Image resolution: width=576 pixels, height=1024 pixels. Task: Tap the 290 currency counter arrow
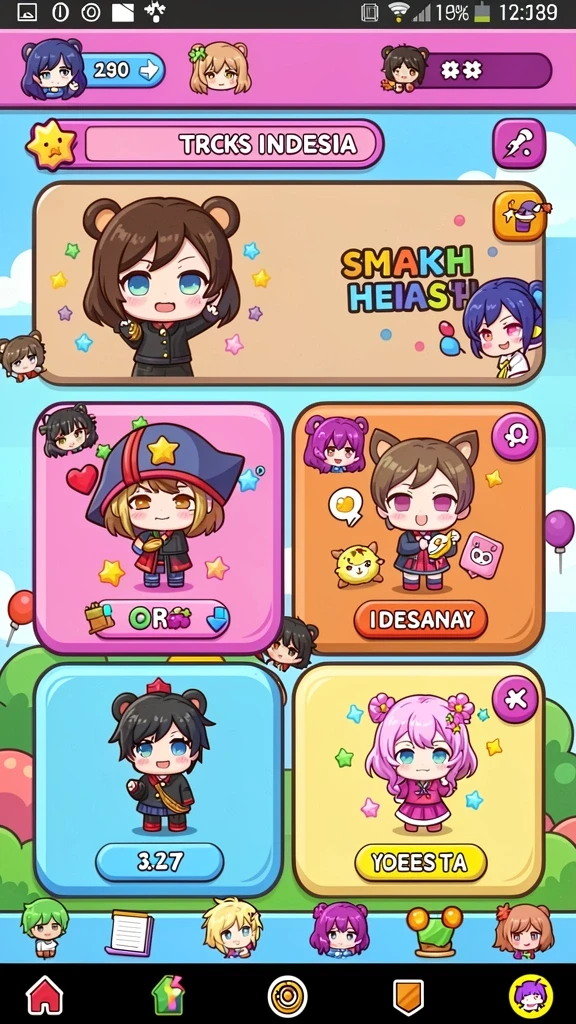150,71
